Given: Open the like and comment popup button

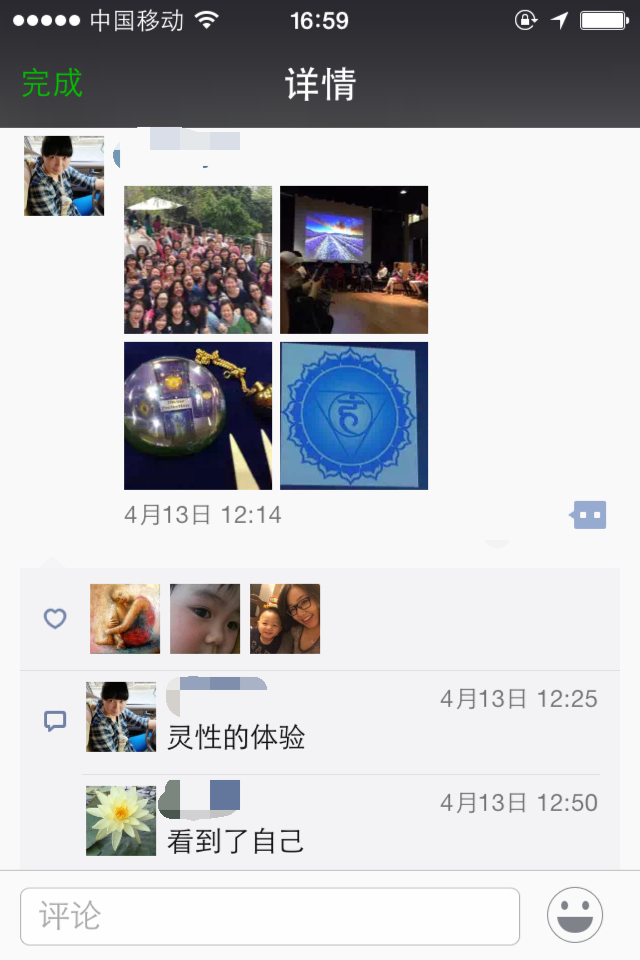Looking at the screenshot, I should click(x=589, y=515).
